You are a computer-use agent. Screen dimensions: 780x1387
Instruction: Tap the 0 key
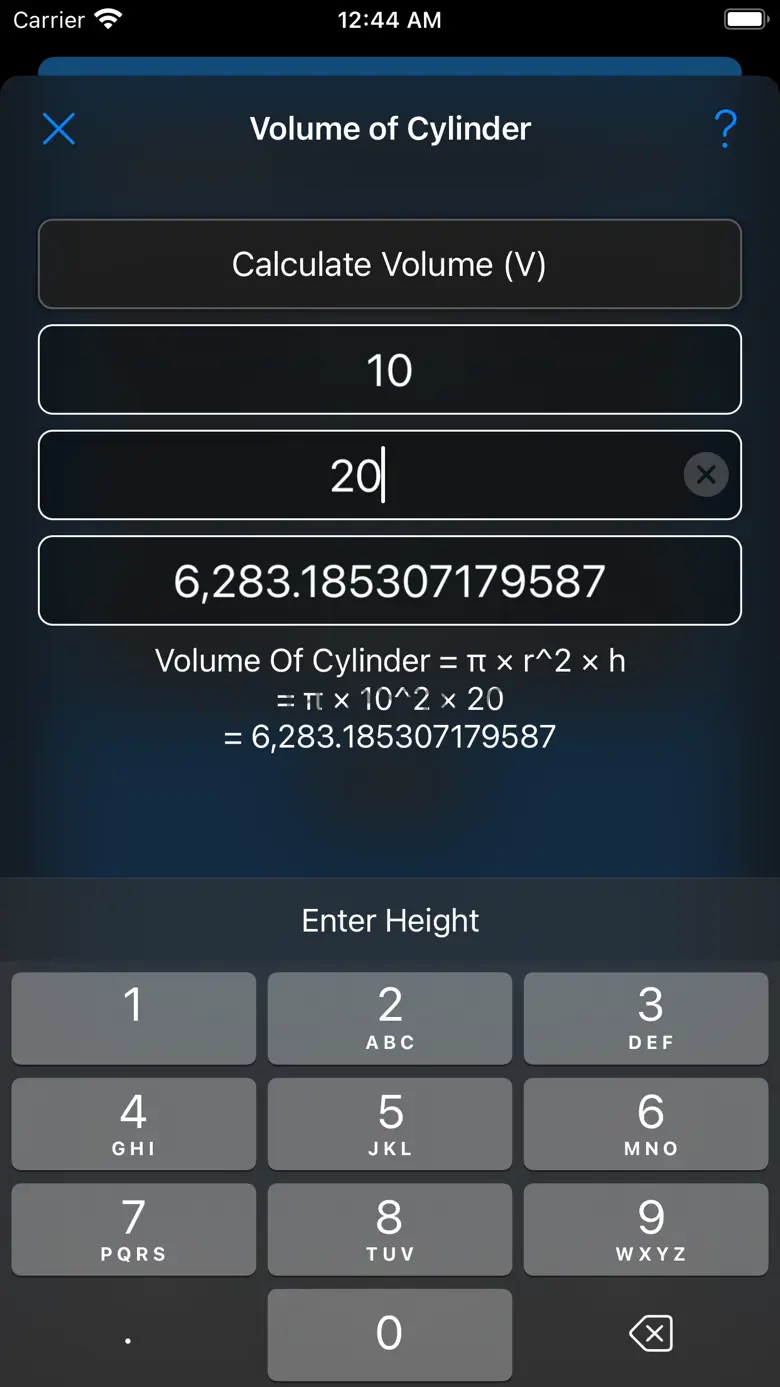(x=390, y=1334)
